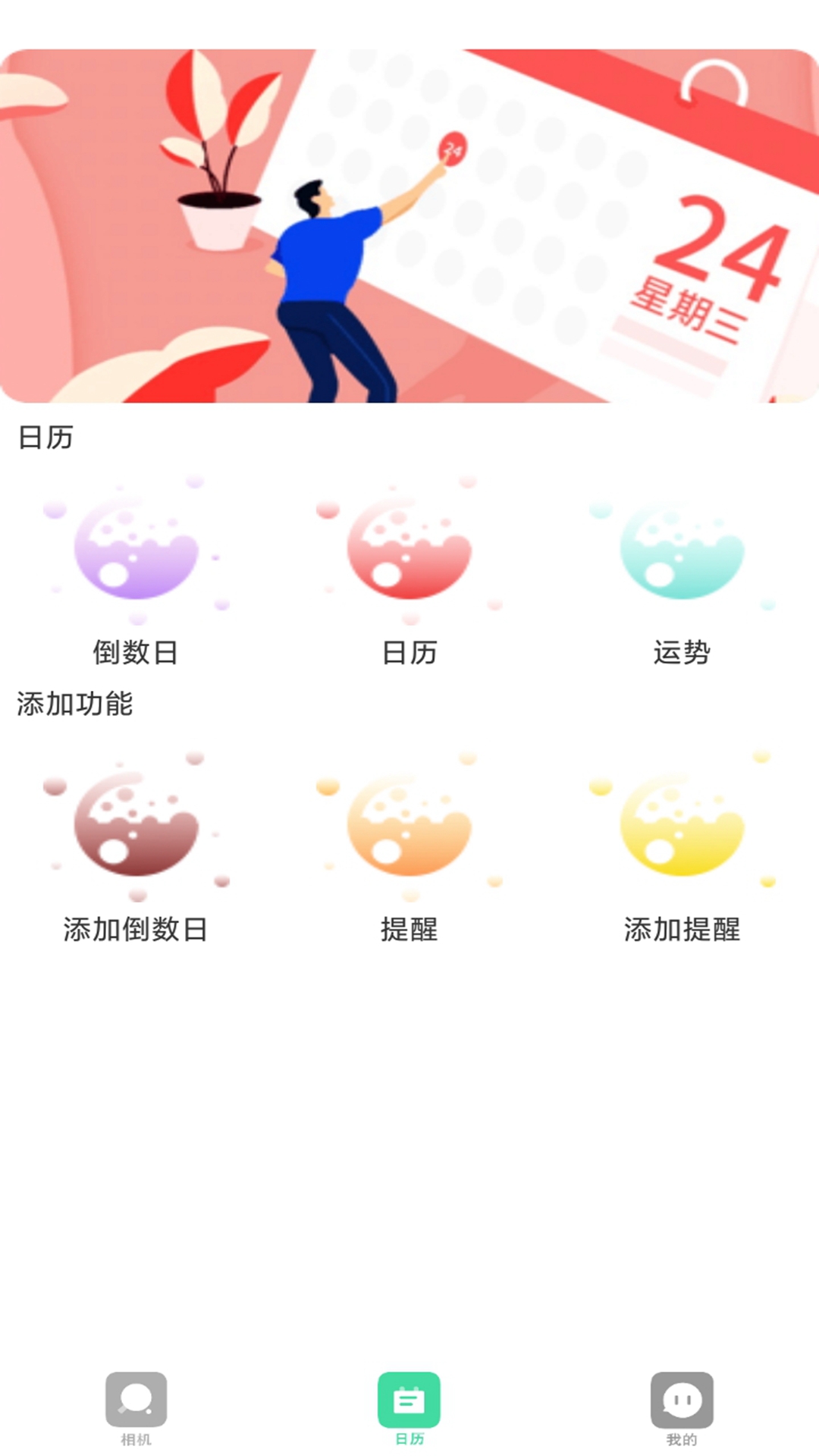Tap the calendar banner at the top
The width and height of the screenshot is (819, 1456).
[409, 226]
